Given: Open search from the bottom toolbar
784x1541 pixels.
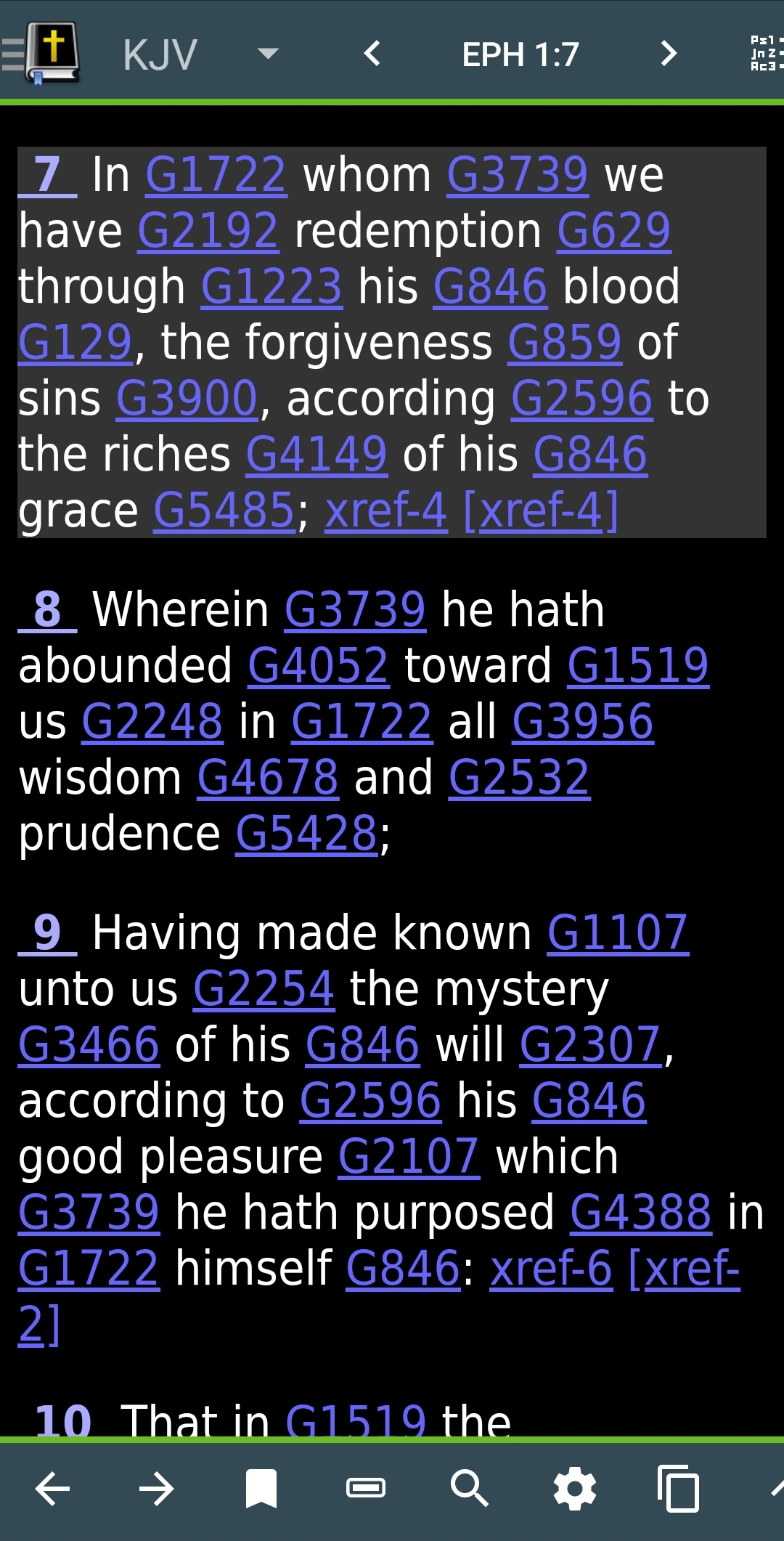Looking at the screenshot, I should pos(470,1489).
